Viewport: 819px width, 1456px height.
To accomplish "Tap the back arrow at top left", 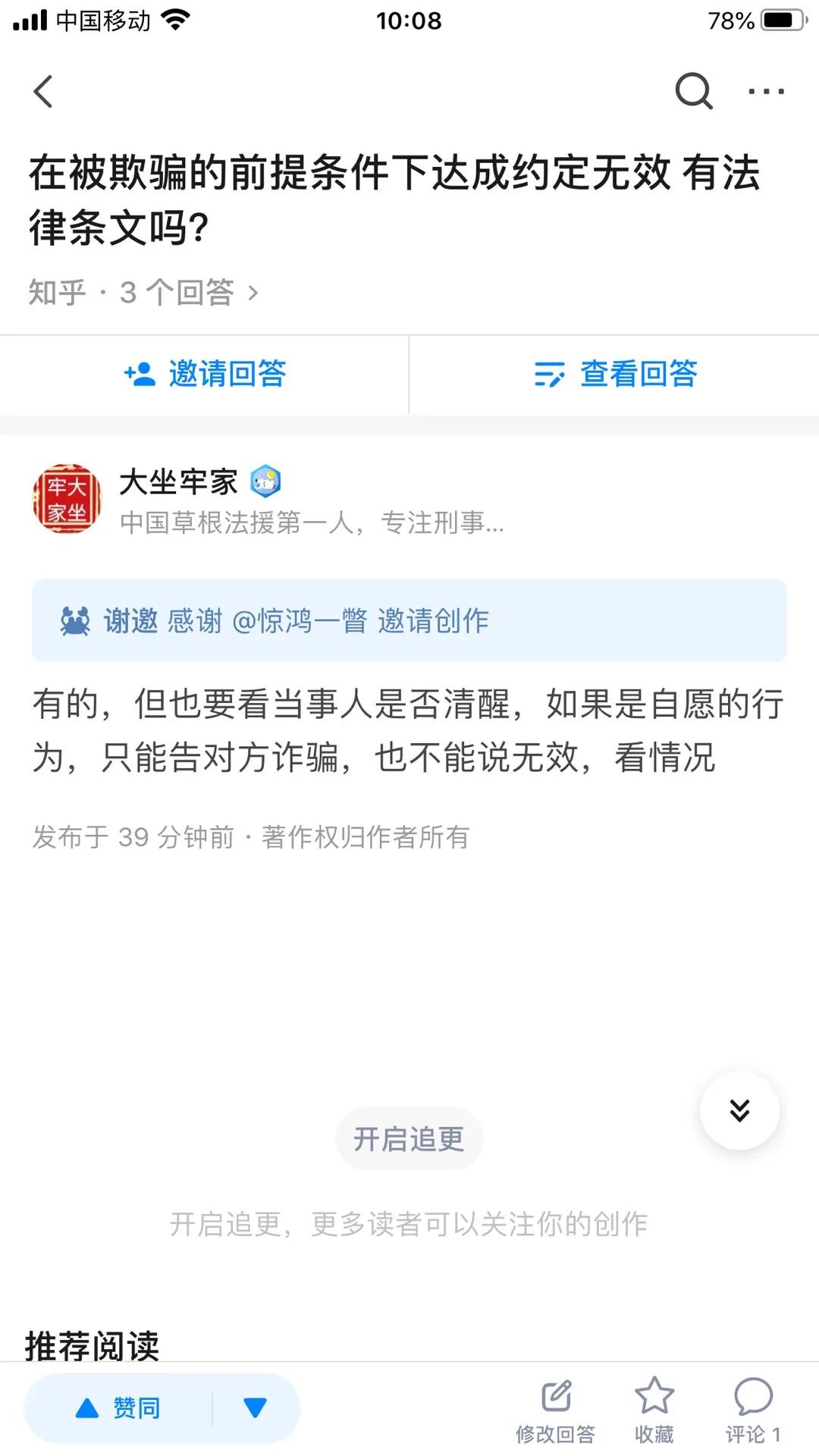I will (43, 92).
